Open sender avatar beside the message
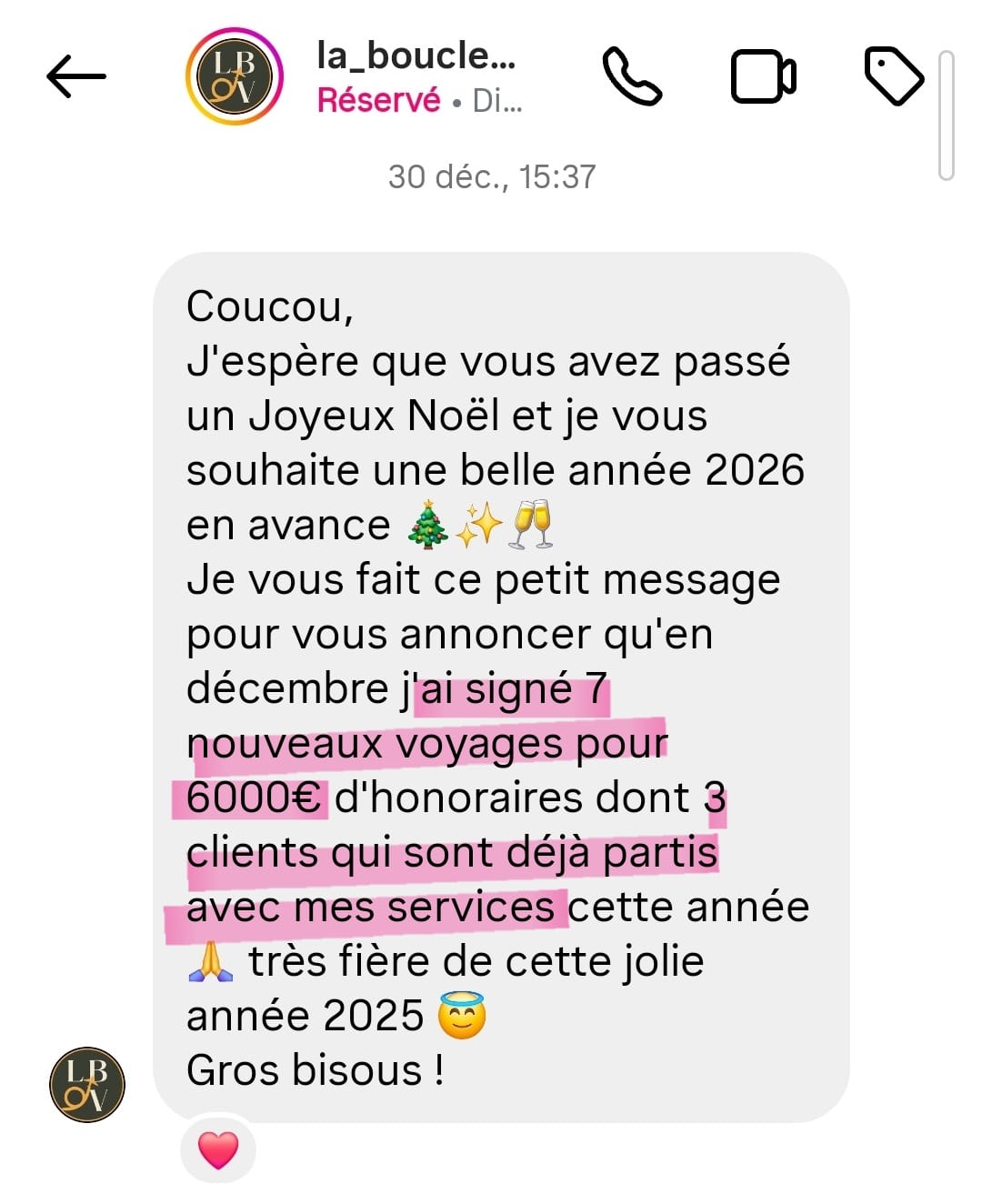This screenshot has width=982, height=1204. click(x=87, y=1084)
